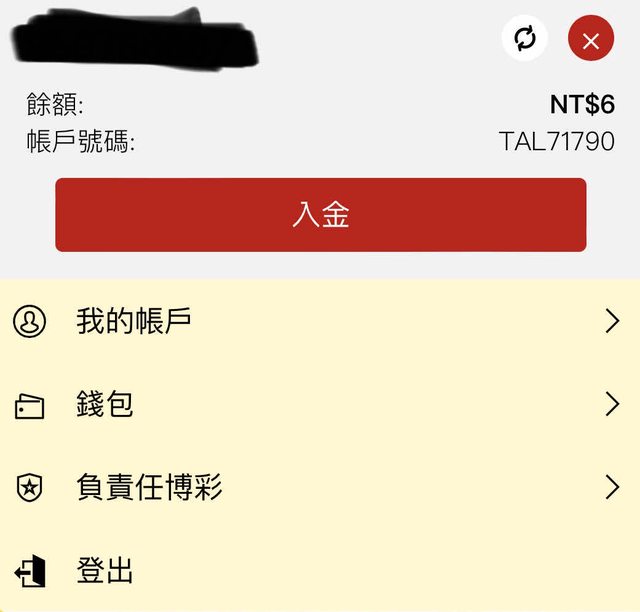
Task: Open 我的帳戶 account settings
Action: click(x=320, y=321)
